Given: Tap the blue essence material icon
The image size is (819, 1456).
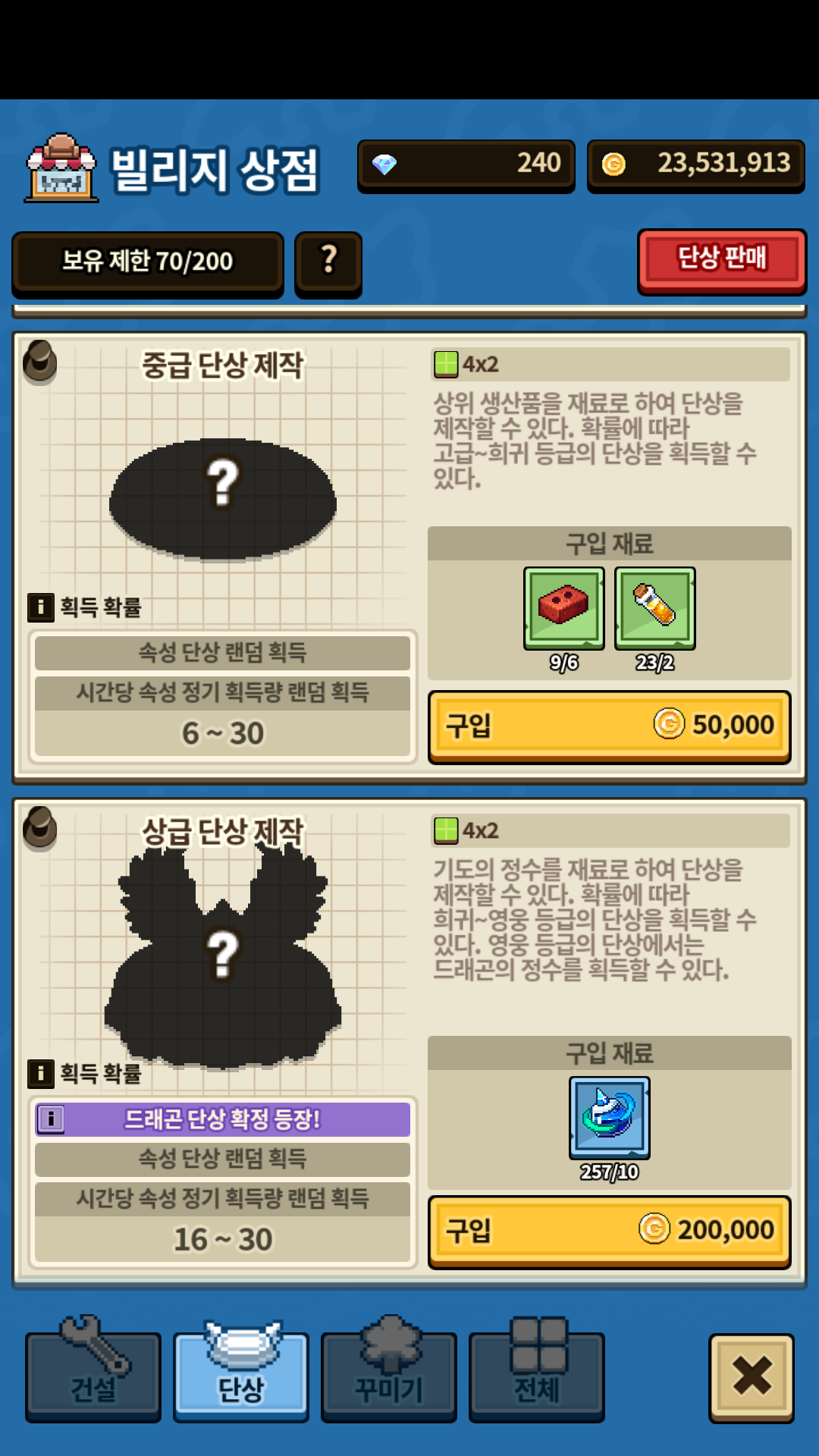Looking at the screenshot, I should pyautogui.click(x=610, y=1118).
